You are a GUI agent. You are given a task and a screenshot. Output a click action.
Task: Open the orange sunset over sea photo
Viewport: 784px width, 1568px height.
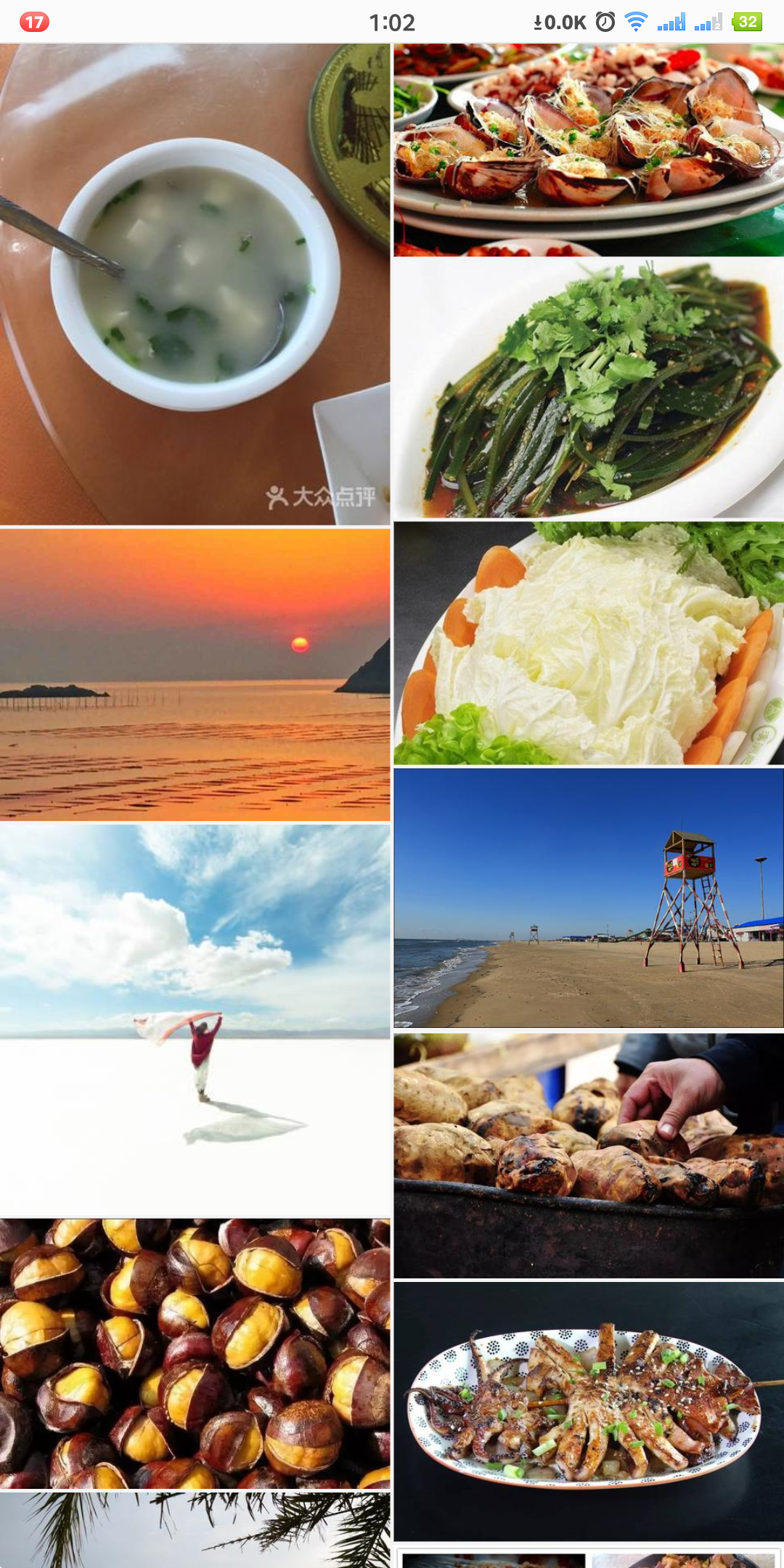[x=195, y=674]
